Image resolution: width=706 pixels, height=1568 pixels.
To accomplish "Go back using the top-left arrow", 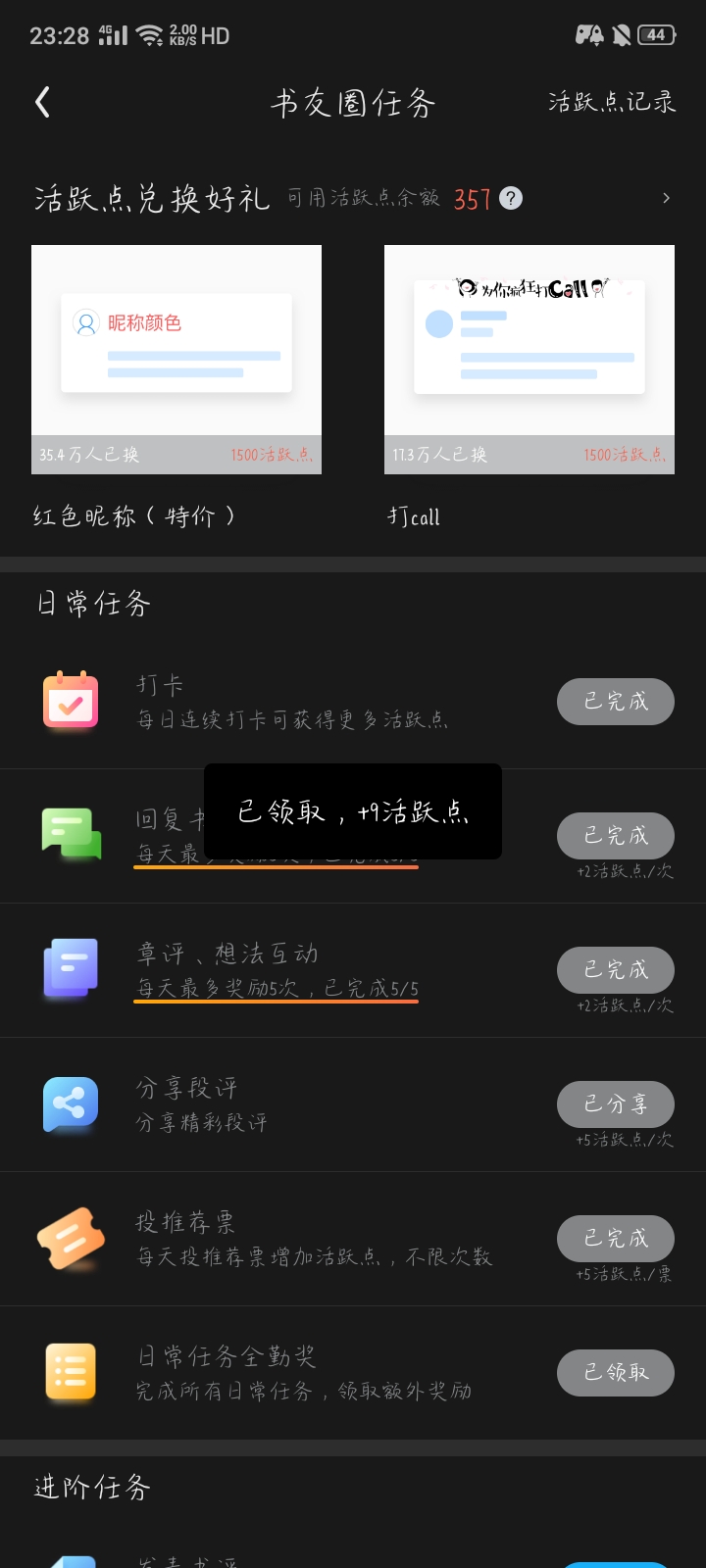I will tap(42, 102).
